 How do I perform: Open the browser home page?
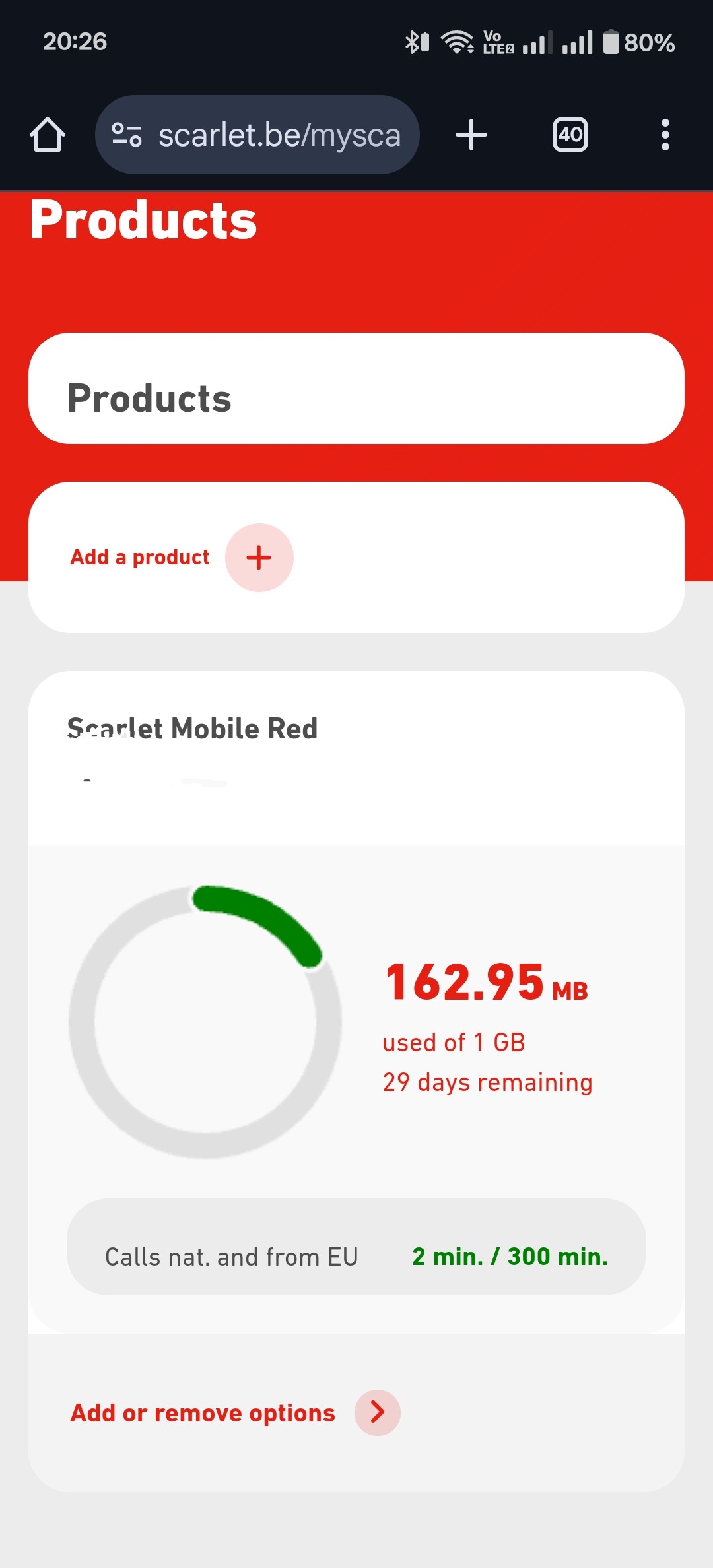48,135
